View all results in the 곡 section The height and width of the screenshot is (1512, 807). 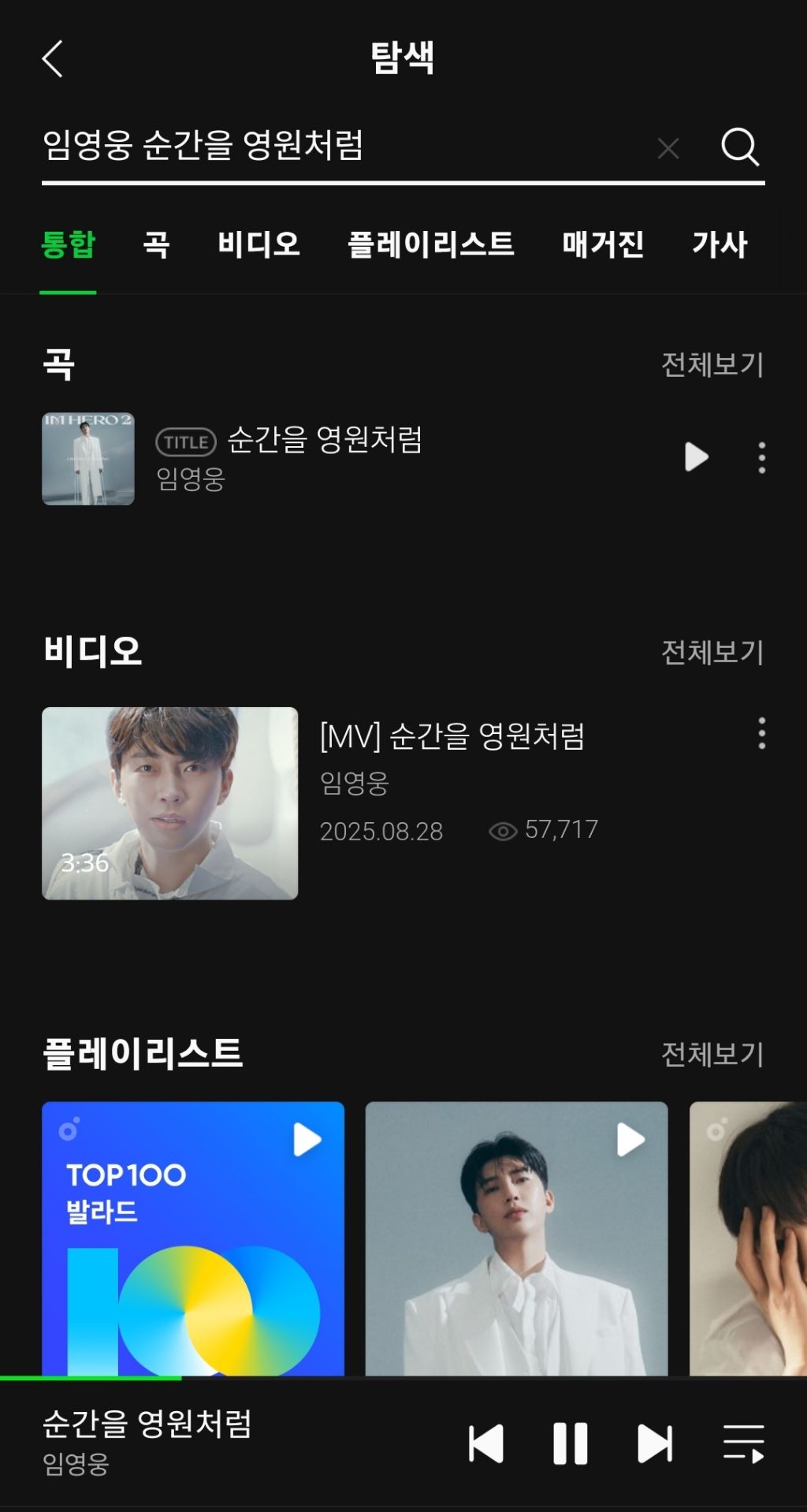click(x=712, y=364)
